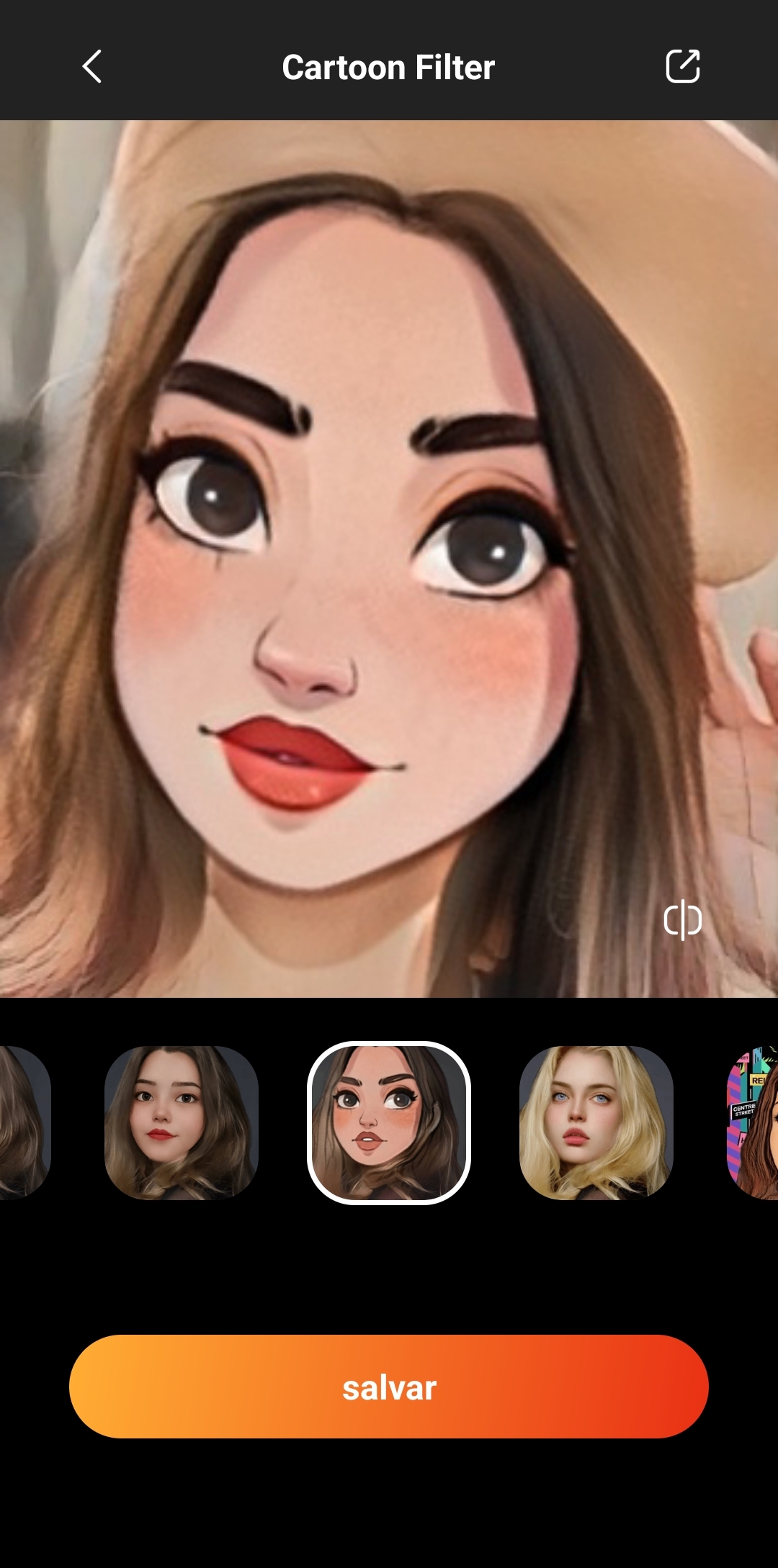Choose the colorful street comic filter

(754, 1122)
